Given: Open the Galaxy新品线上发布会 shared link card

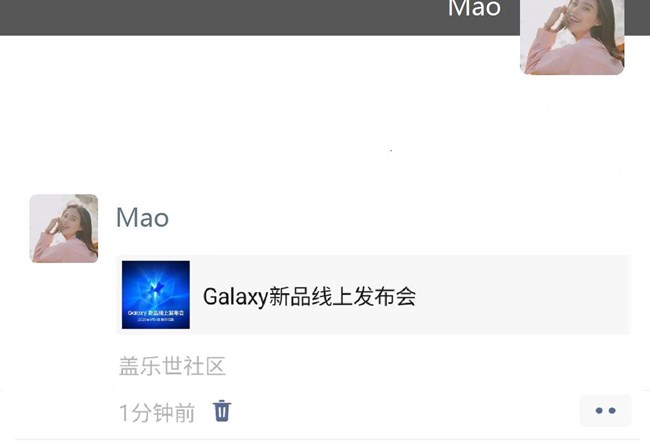Looking at the screenshot, I should (372, 296).
